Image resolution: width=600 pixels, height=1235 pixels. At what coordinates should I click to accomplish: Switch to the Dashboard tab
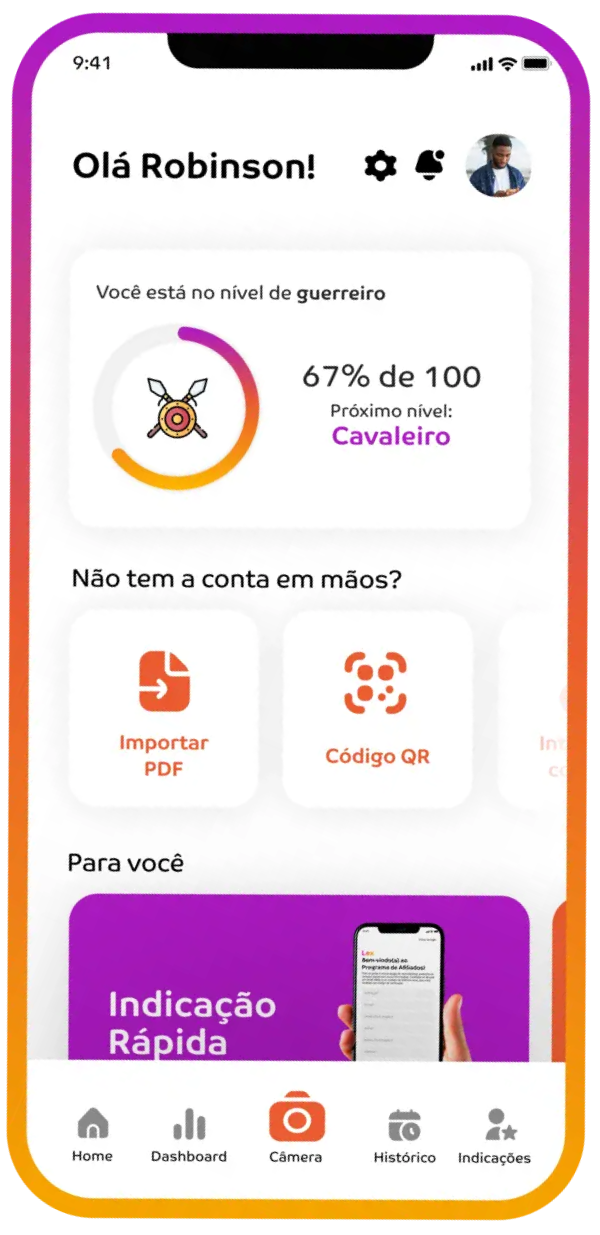tap(189, 1135)
